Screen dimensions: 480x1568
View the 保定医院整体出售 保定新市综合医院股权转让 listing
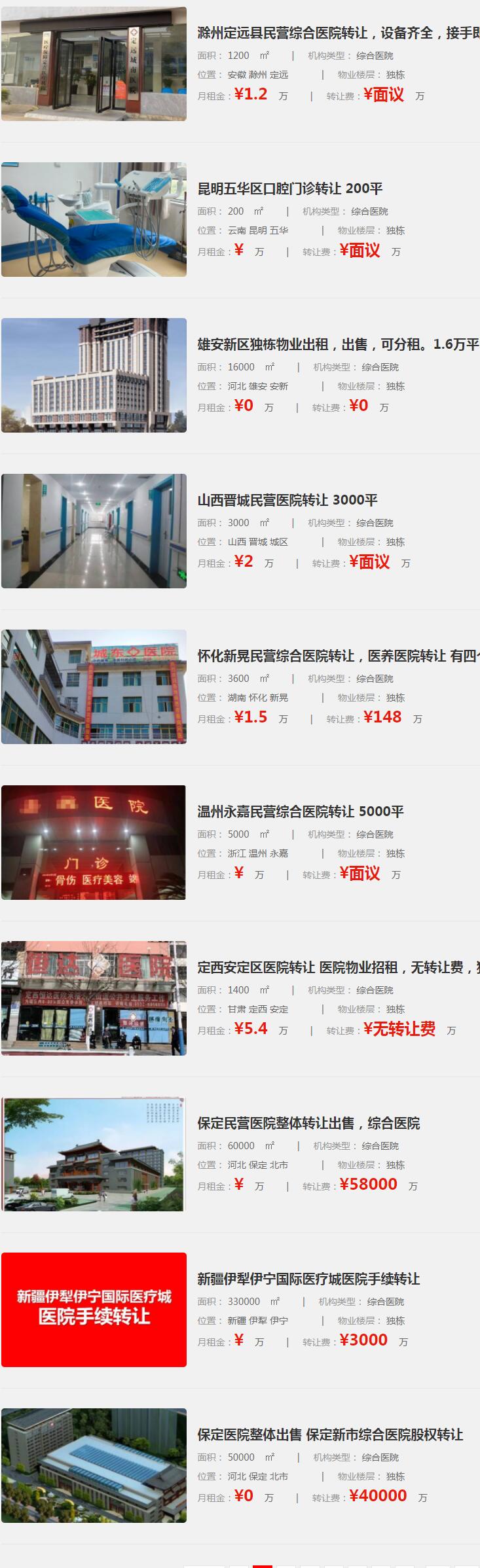coord(330,1435)
